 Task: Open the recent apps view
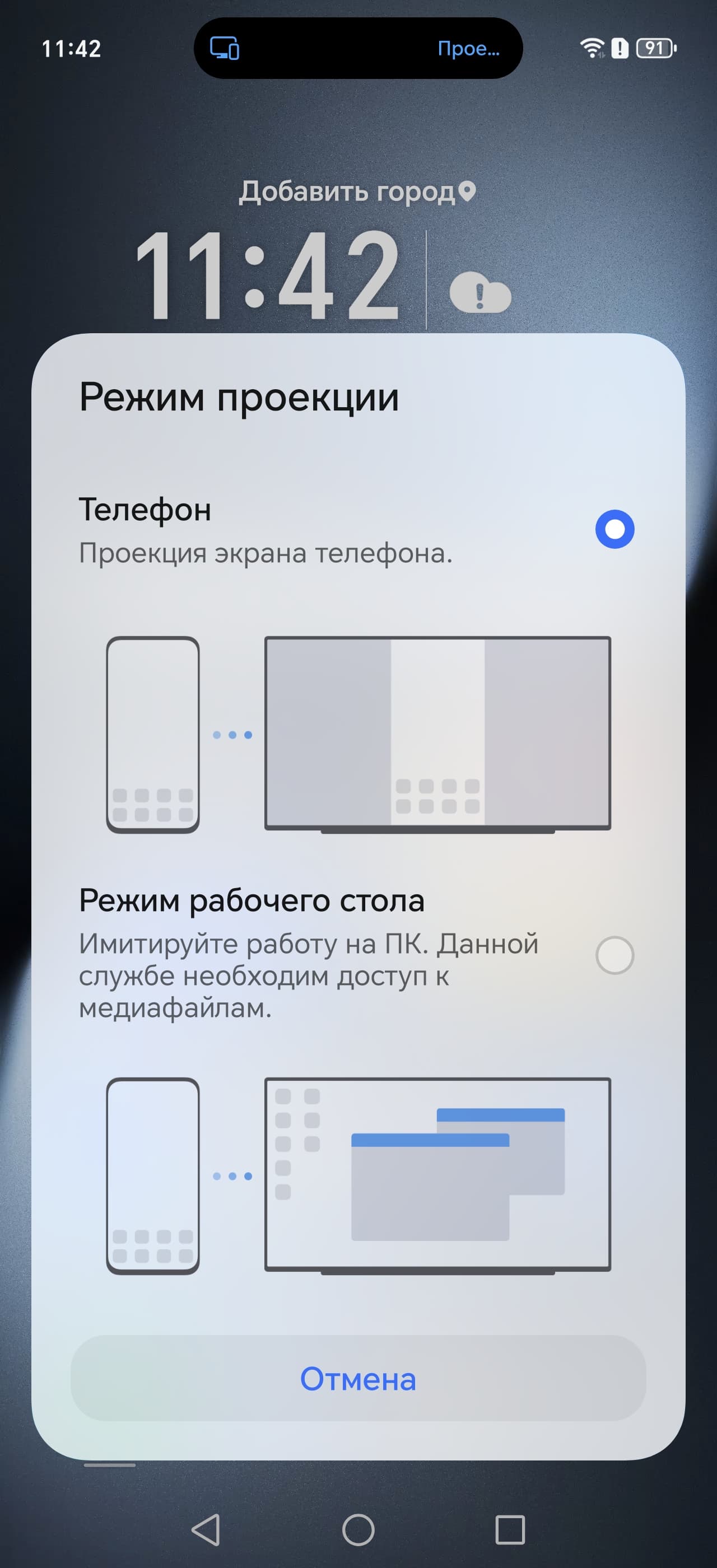[x=509, y=1530]
